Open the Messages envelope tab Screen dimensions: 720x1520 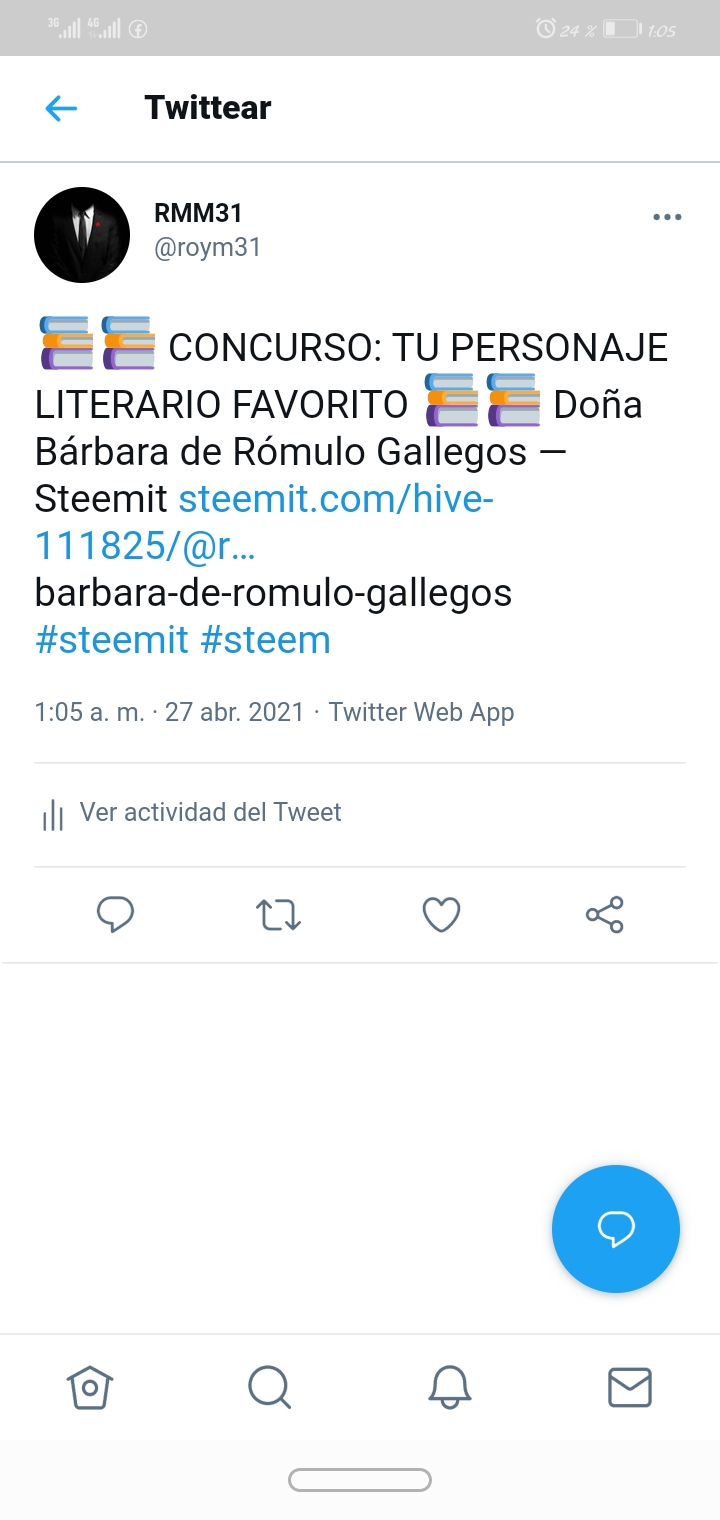pos(630,1388)
